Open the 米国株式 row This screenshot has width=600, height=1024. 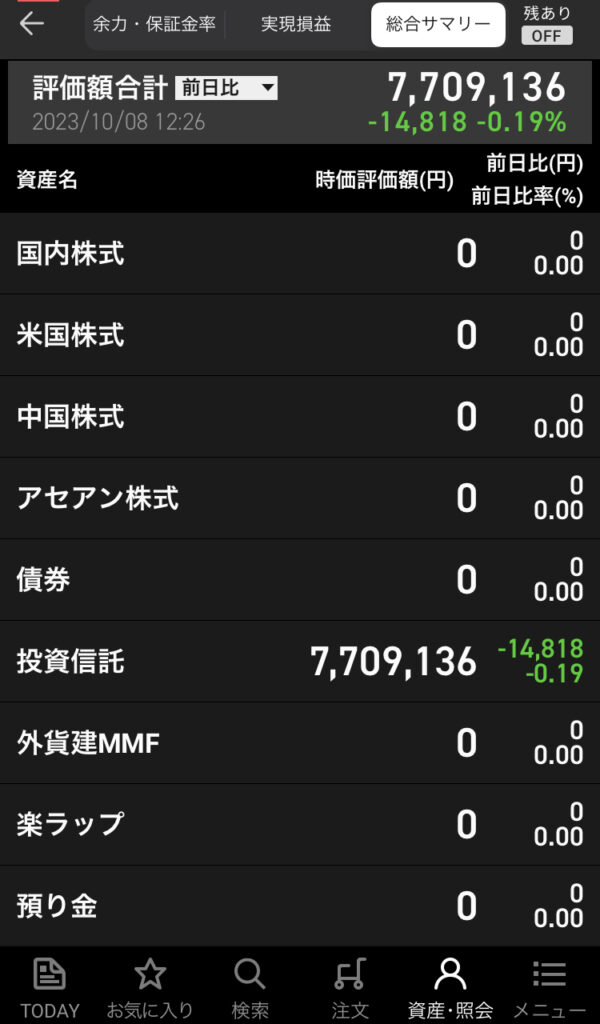coord(300,335)
